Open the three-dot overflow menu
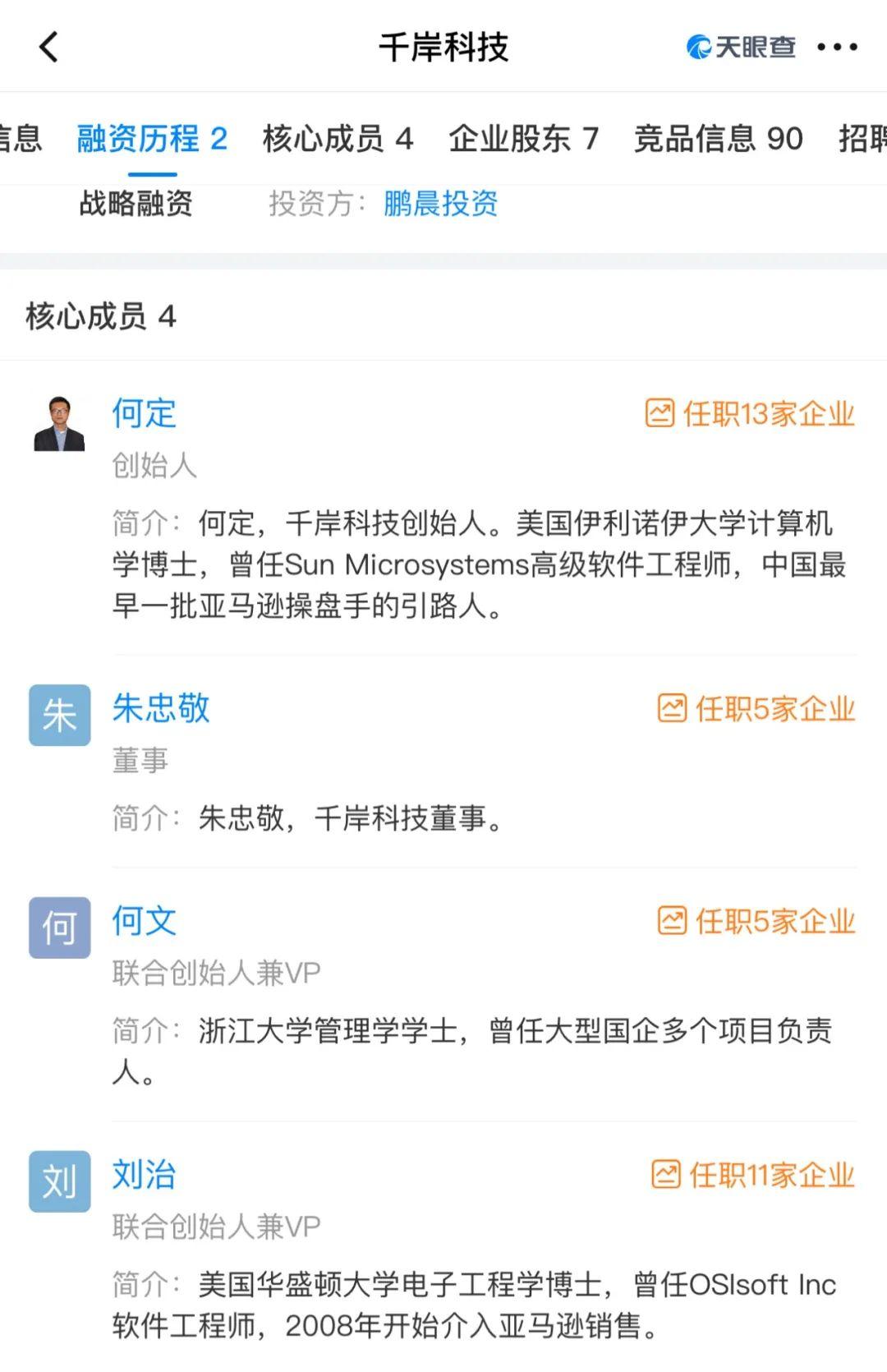Image resolution: width=887 pixels, height=1372 pixels. coord(837,47)
